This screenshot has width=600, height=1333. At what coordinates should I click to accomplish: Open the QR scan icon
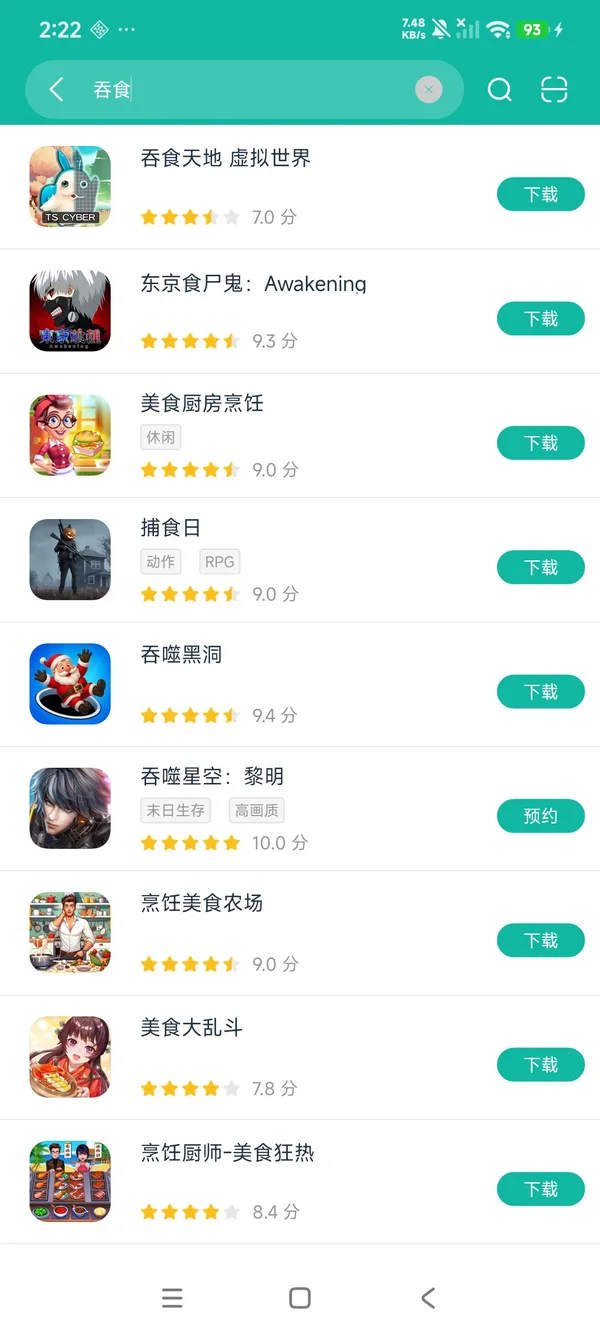(554, 90)
